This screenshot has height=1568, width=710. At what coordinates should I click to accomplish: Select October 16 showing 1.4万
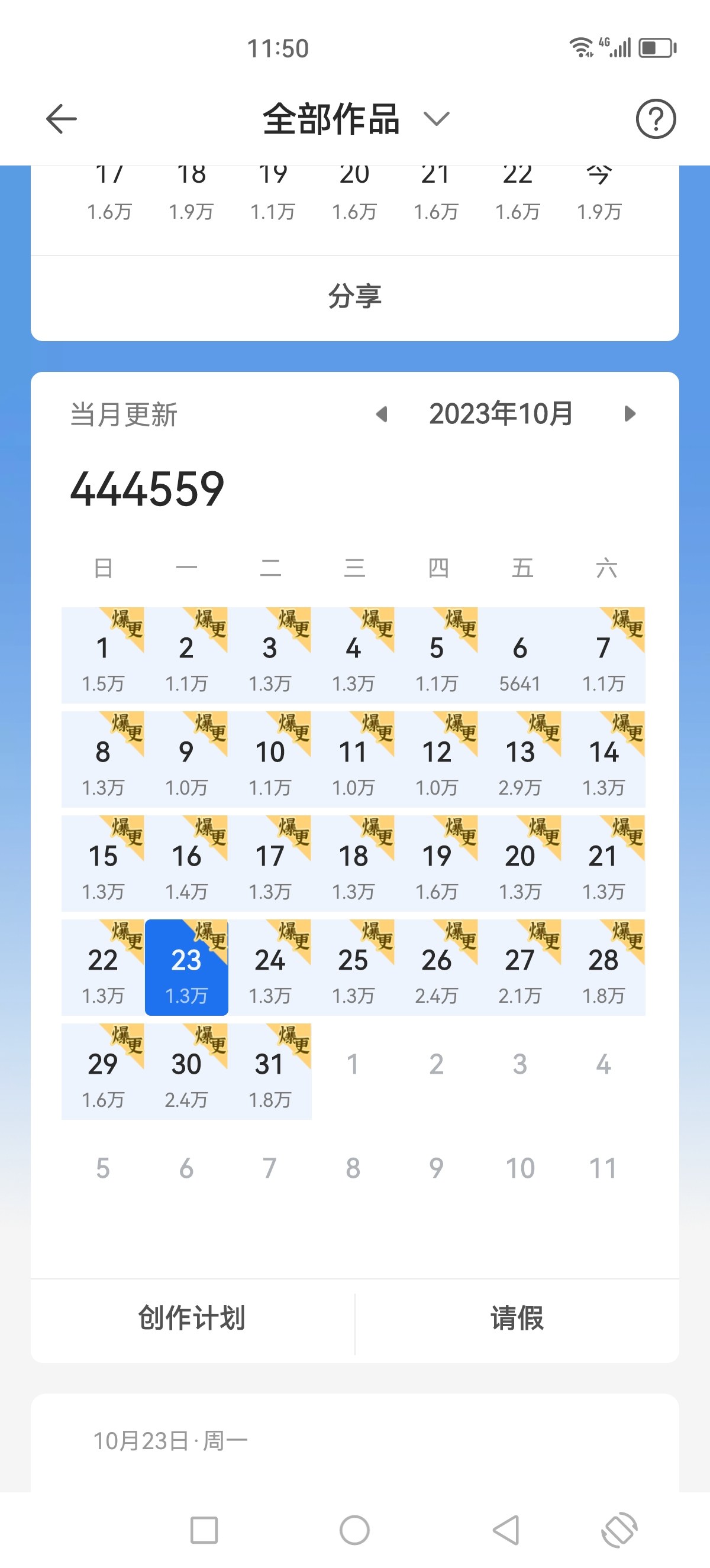point(186,864)
